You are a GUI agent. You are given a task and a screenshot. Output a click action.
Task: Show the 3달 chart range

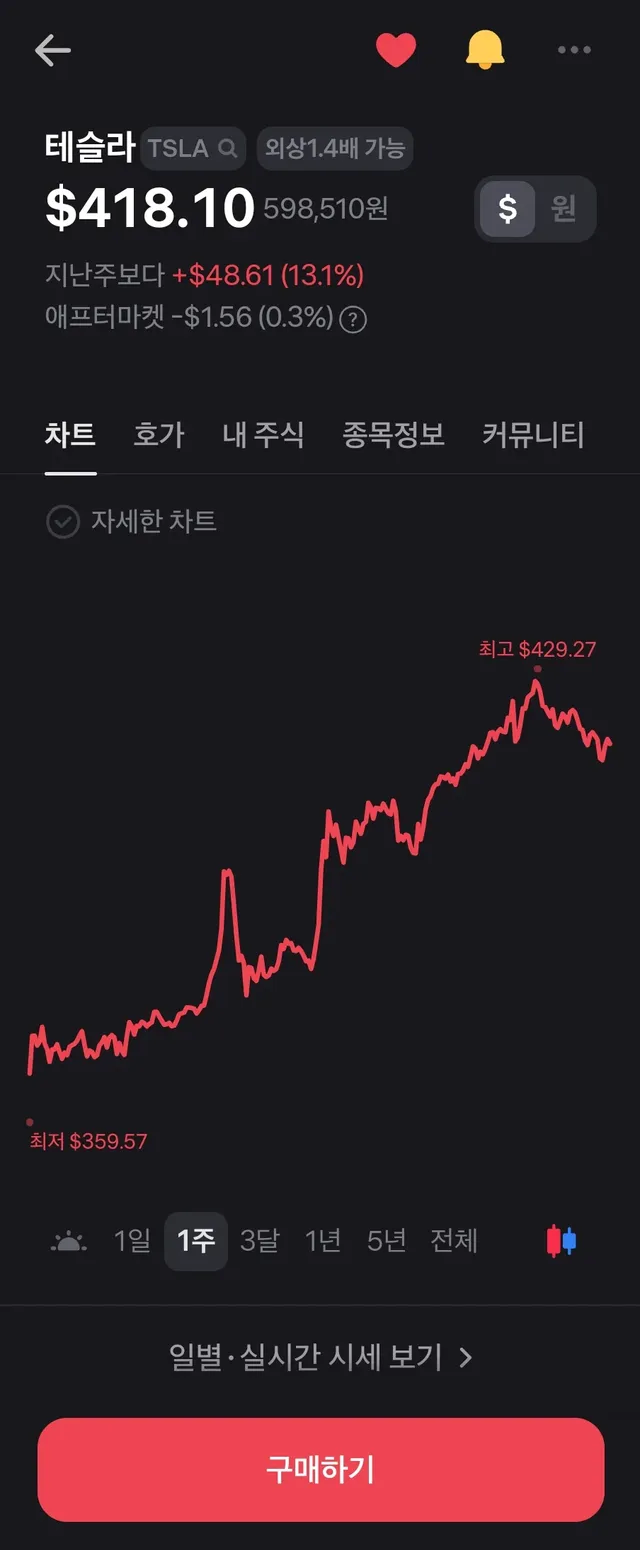(x=260, y=1242)
